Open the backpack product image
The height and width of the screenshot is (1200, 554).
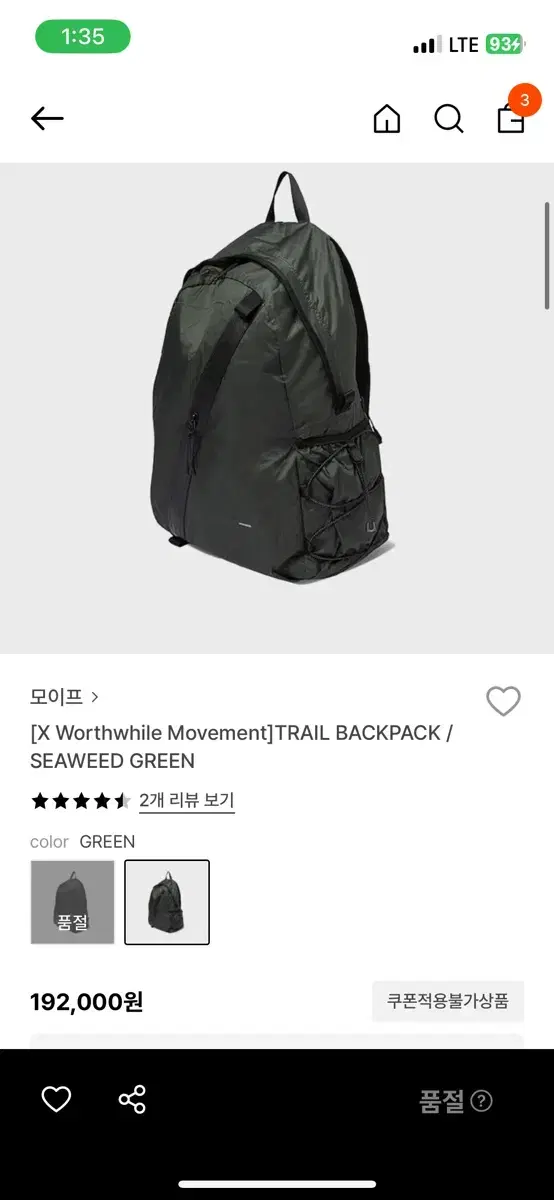(x=277, y=408)
